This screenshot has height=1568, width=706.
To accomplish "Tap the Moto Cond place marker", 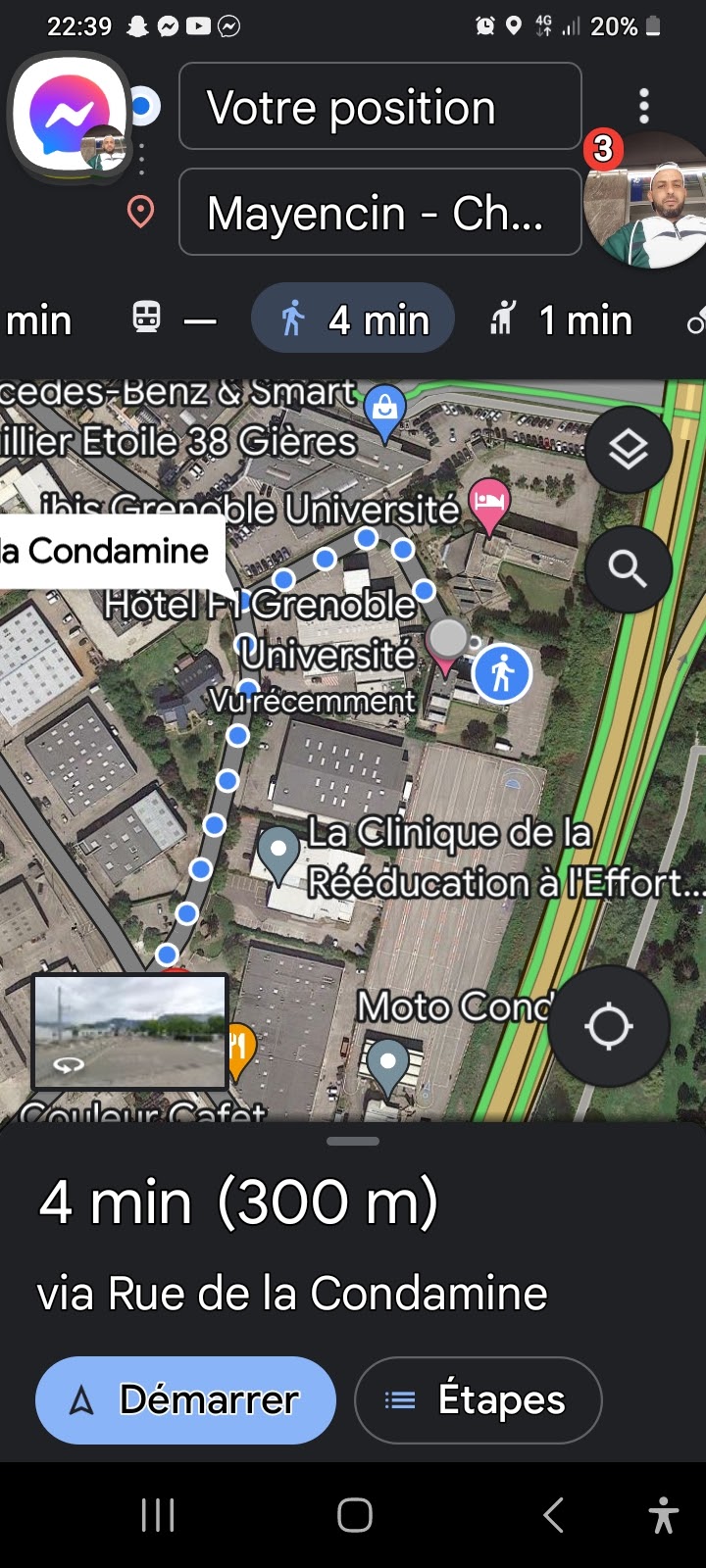I will 387,1063.
